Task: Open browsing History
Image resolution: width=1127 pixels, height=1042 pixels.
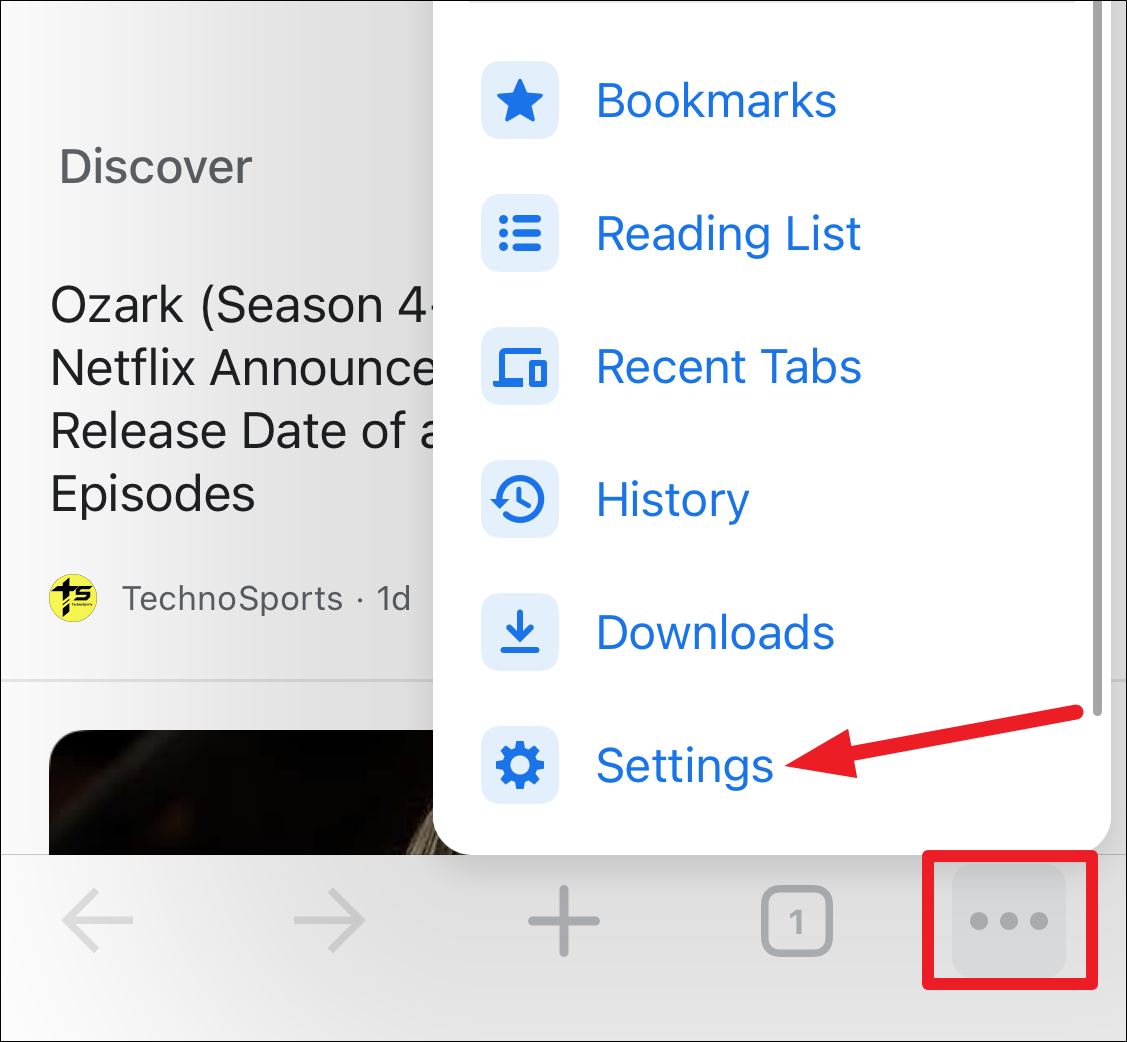Action: pos(671,500)
